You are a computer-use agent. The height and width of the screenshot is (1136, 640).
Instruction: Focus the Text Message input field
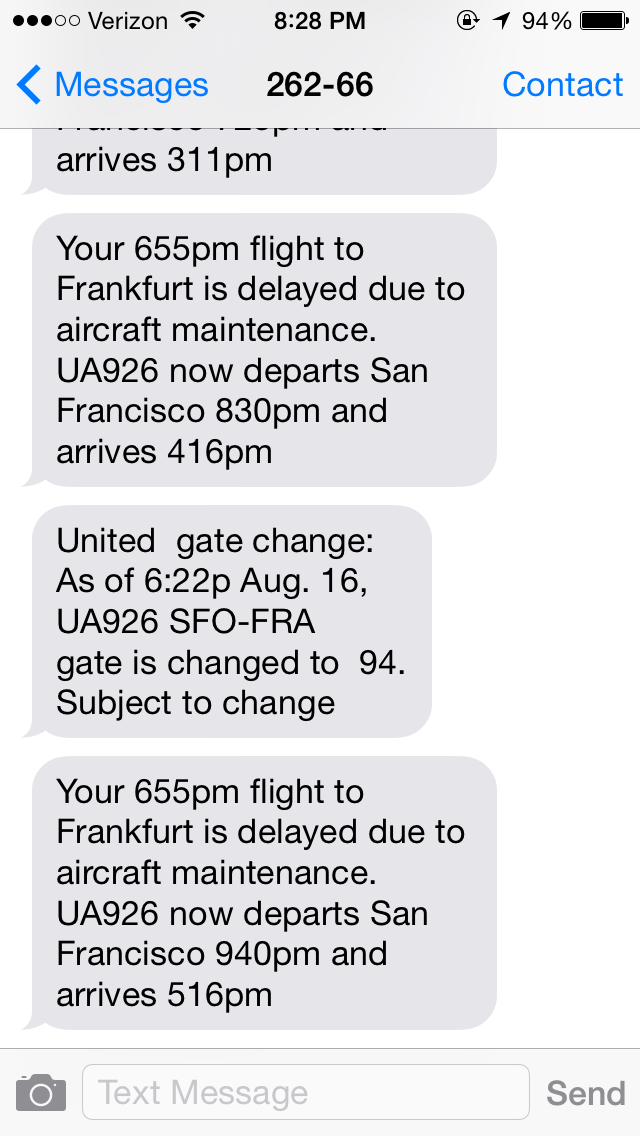click(x=305, y=1092)
